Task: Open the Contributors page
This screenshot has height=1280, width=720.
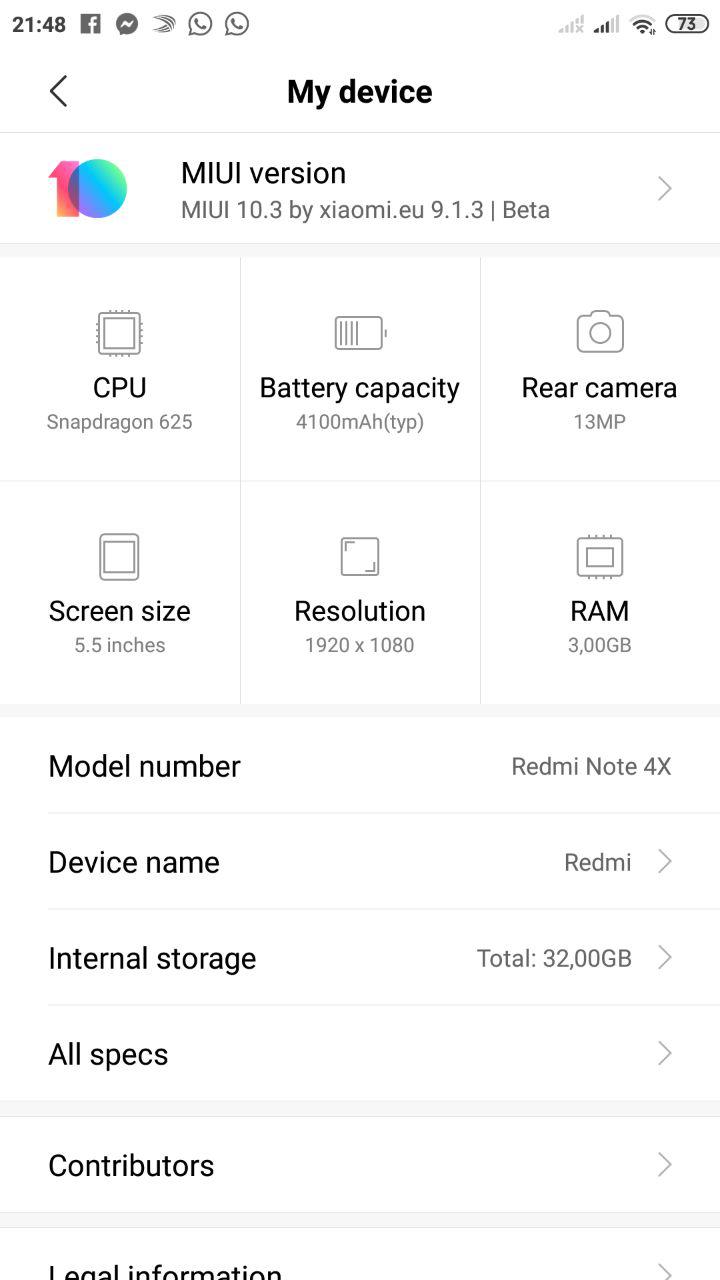Action: click(360, 1165)
